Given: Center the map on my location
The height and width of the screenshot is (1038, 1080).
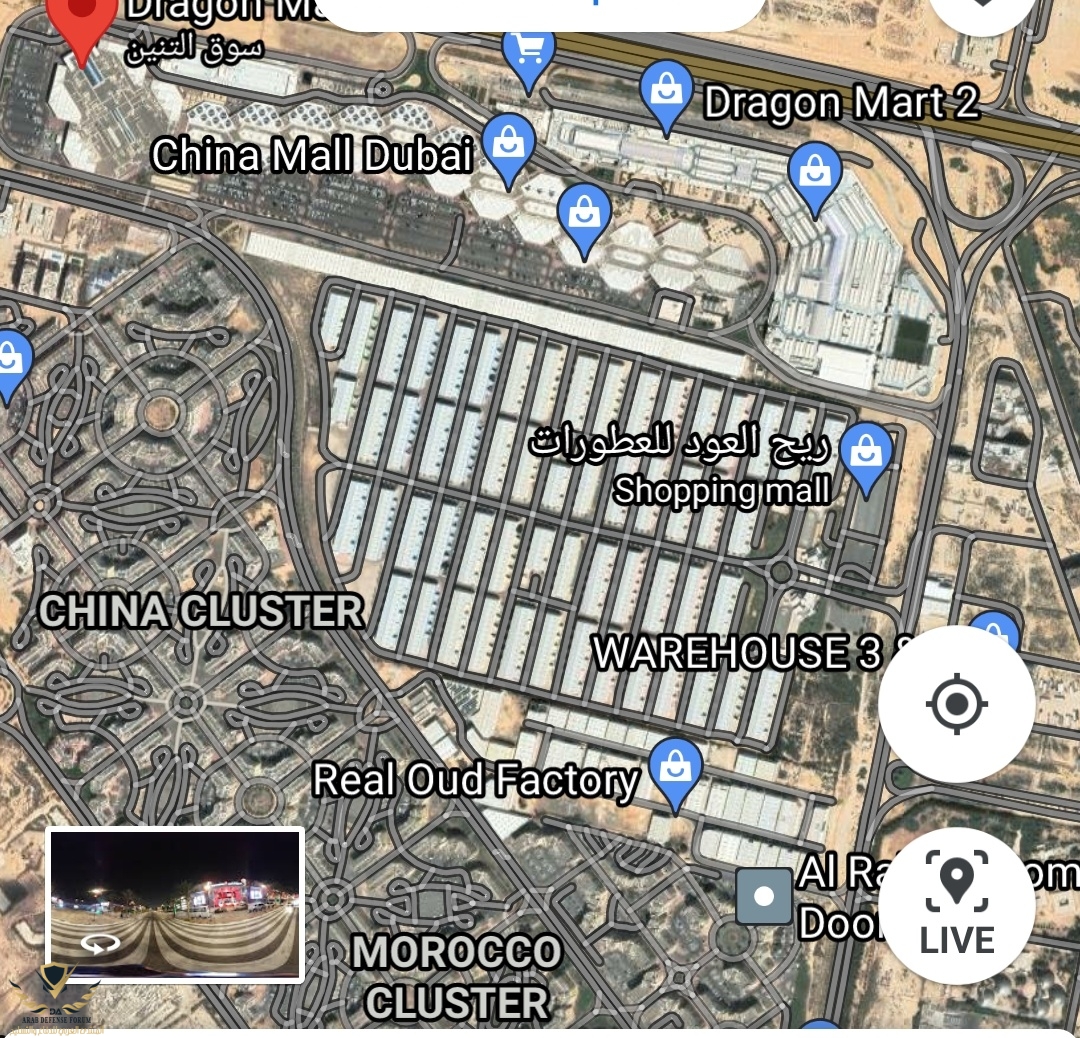Looking at the screenshot, I should coord(956,704).
